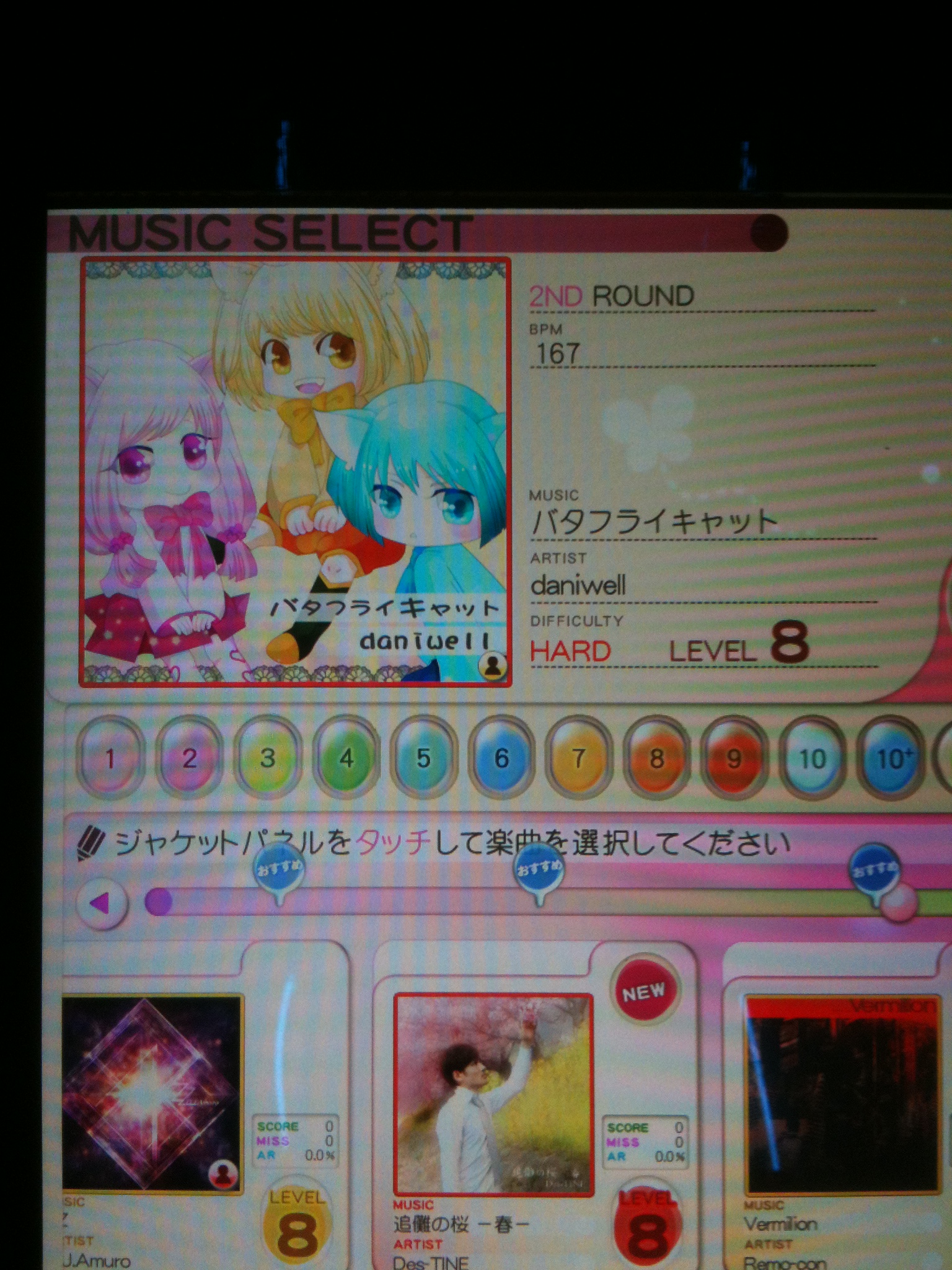The image size is (952, 1270).
Task: Show level 8 songs
Action: coord(656,758)
